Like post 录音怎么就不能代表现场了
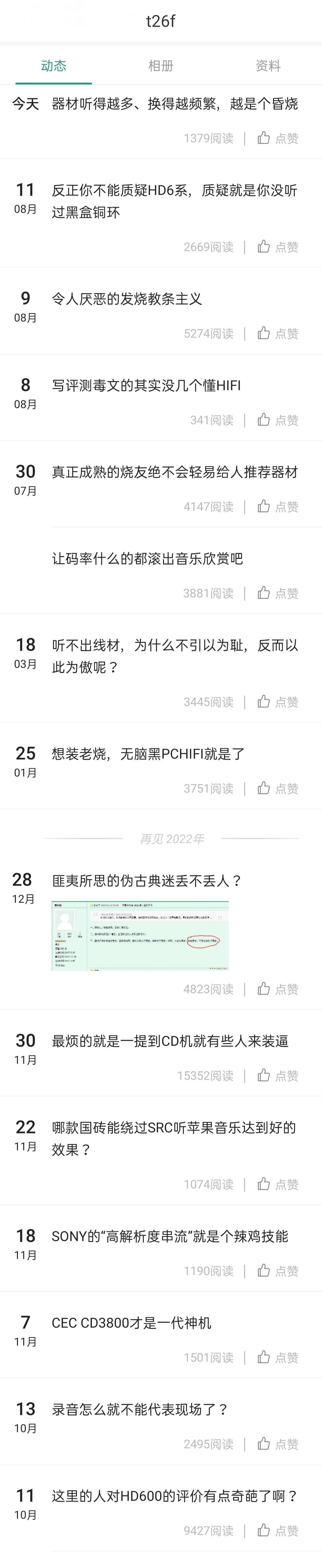Screen dimensions: 322x1568 coord(278,1444)
